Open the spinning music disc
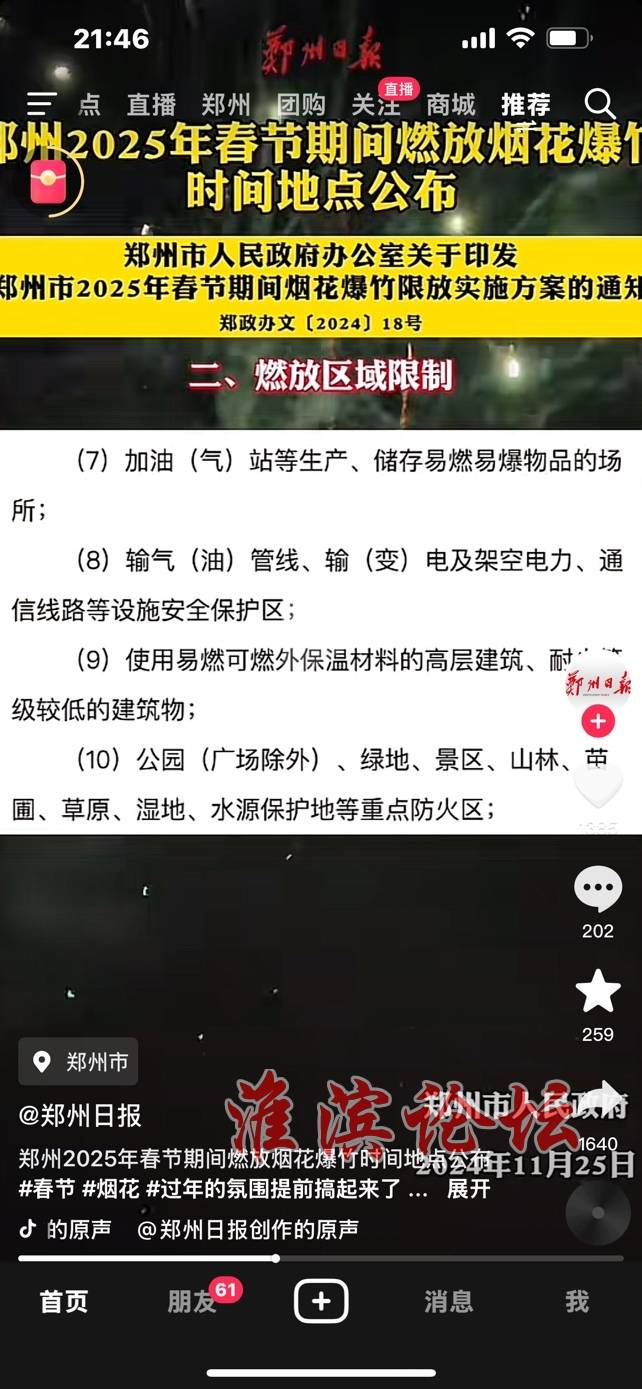642x1389 pixels. [598, 1212]
